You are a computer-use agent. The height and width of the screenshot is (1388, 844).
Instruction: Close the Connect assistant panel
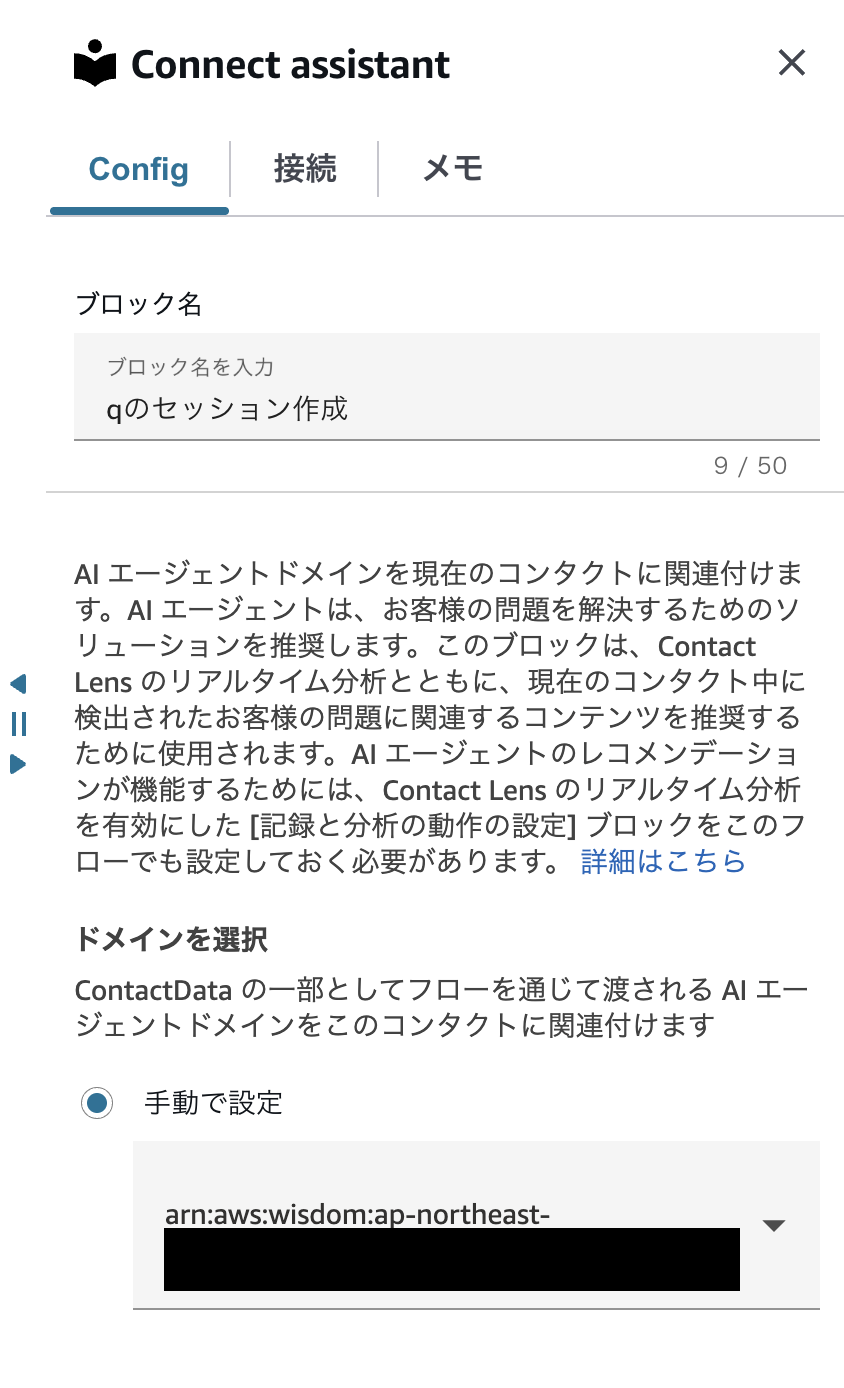click(x=791, y=63)
